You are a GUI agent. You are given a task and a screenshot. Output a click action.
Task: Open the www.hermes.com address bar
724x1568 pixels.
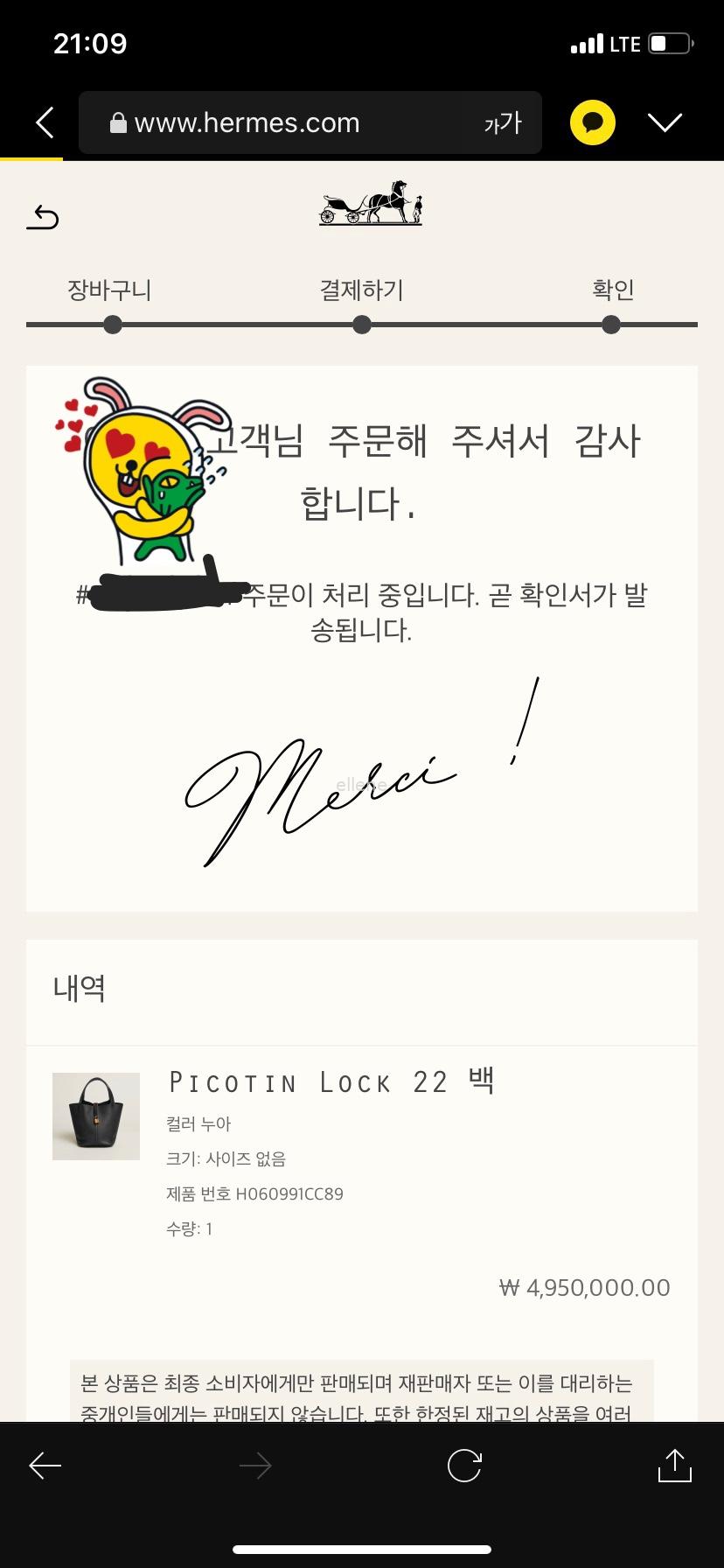point(262,122)
